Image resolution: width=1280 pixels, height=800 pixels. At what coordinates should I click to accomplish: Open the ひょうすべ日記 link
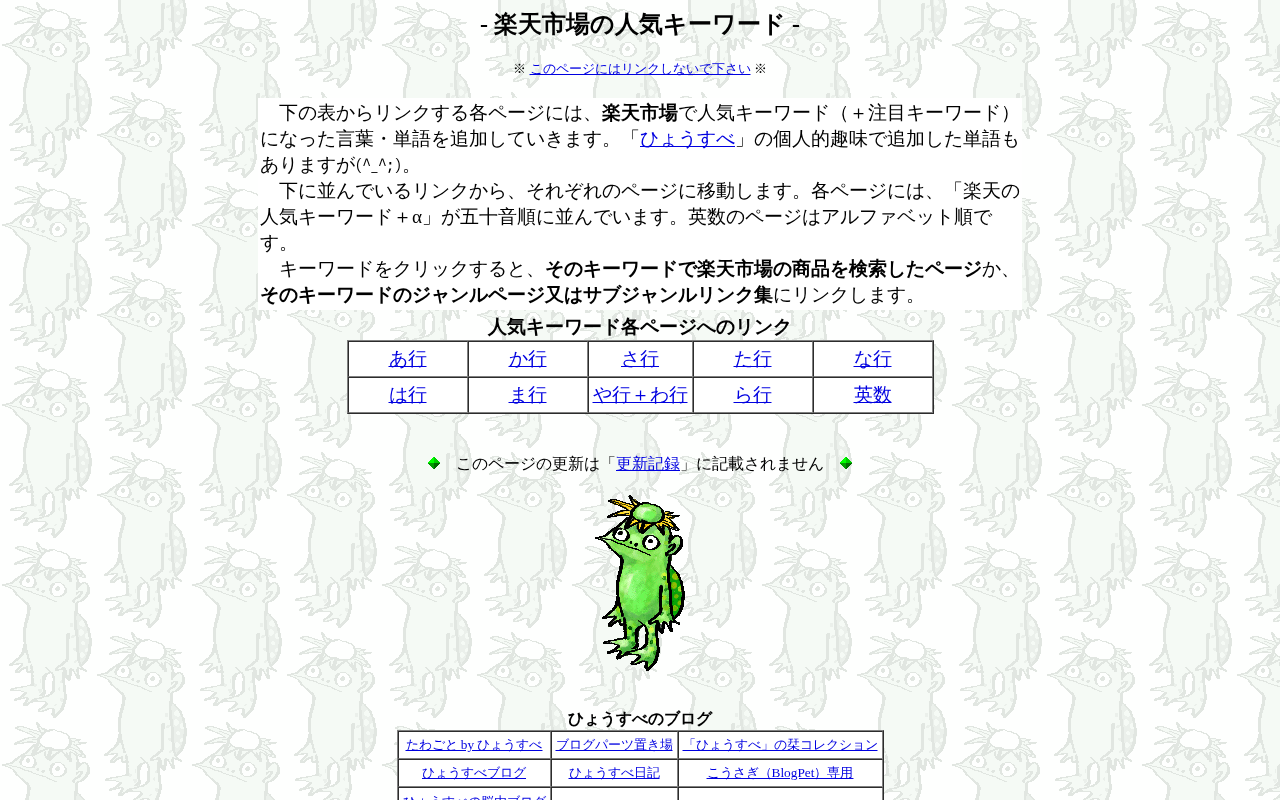(x=614, y=773)
